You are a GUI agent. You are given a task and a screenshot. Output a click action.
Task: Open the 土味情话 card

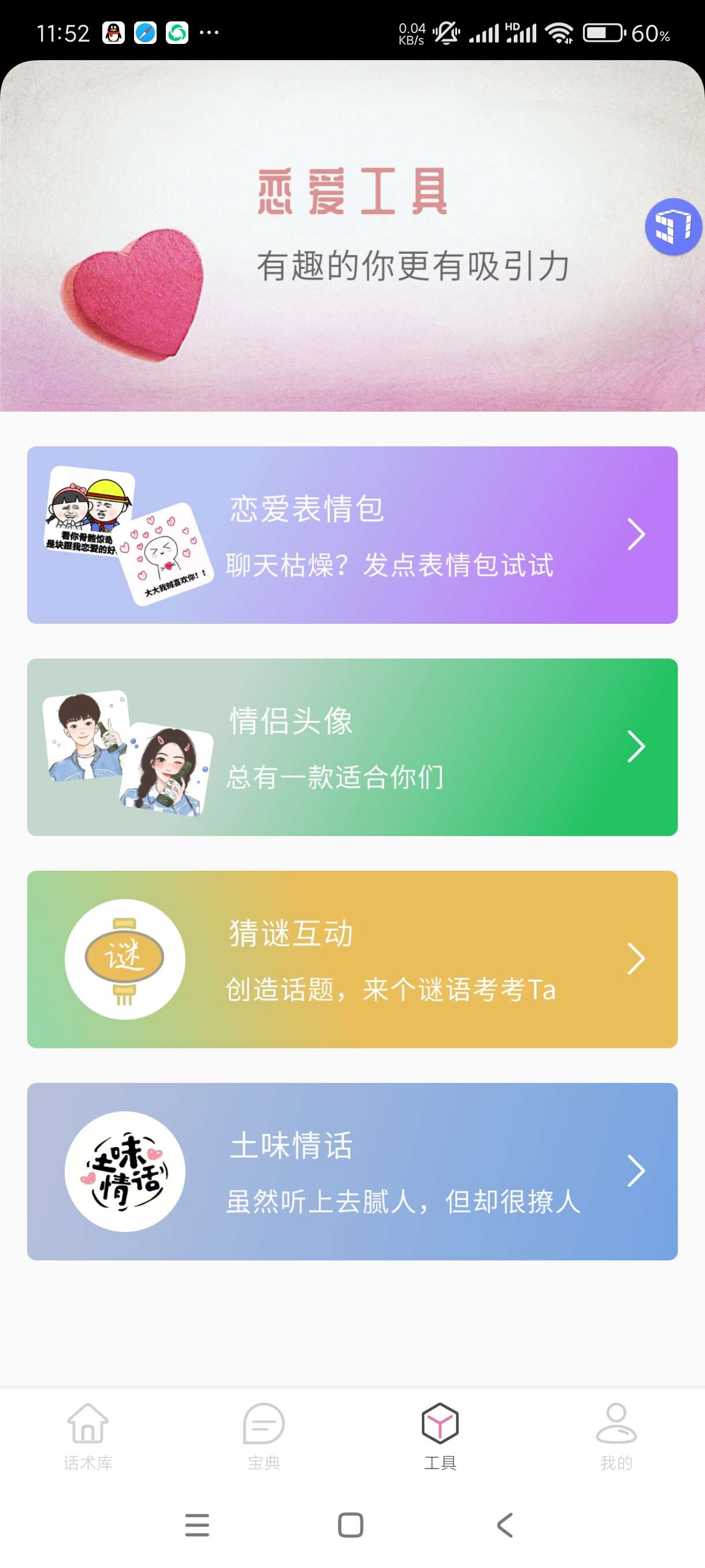tap(352, 1171)
